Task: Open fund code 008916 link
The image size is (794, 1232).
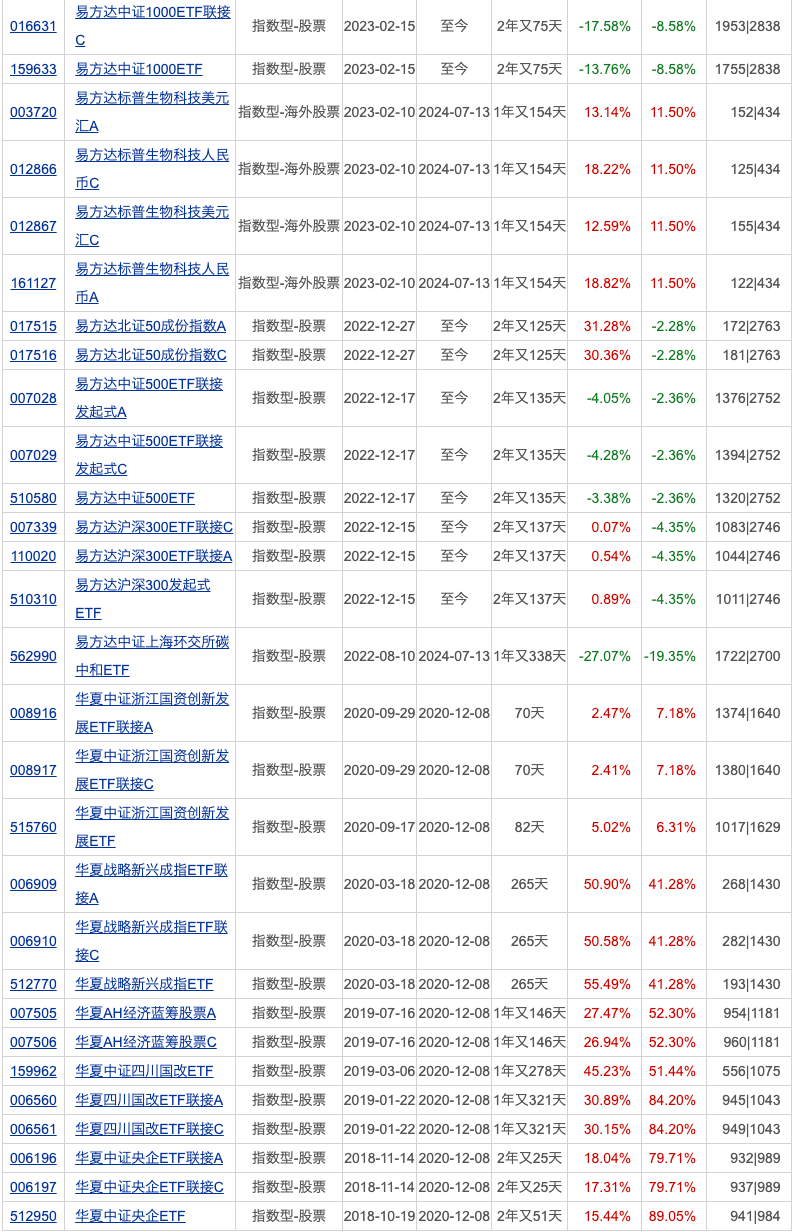Action: click(33, 713)
